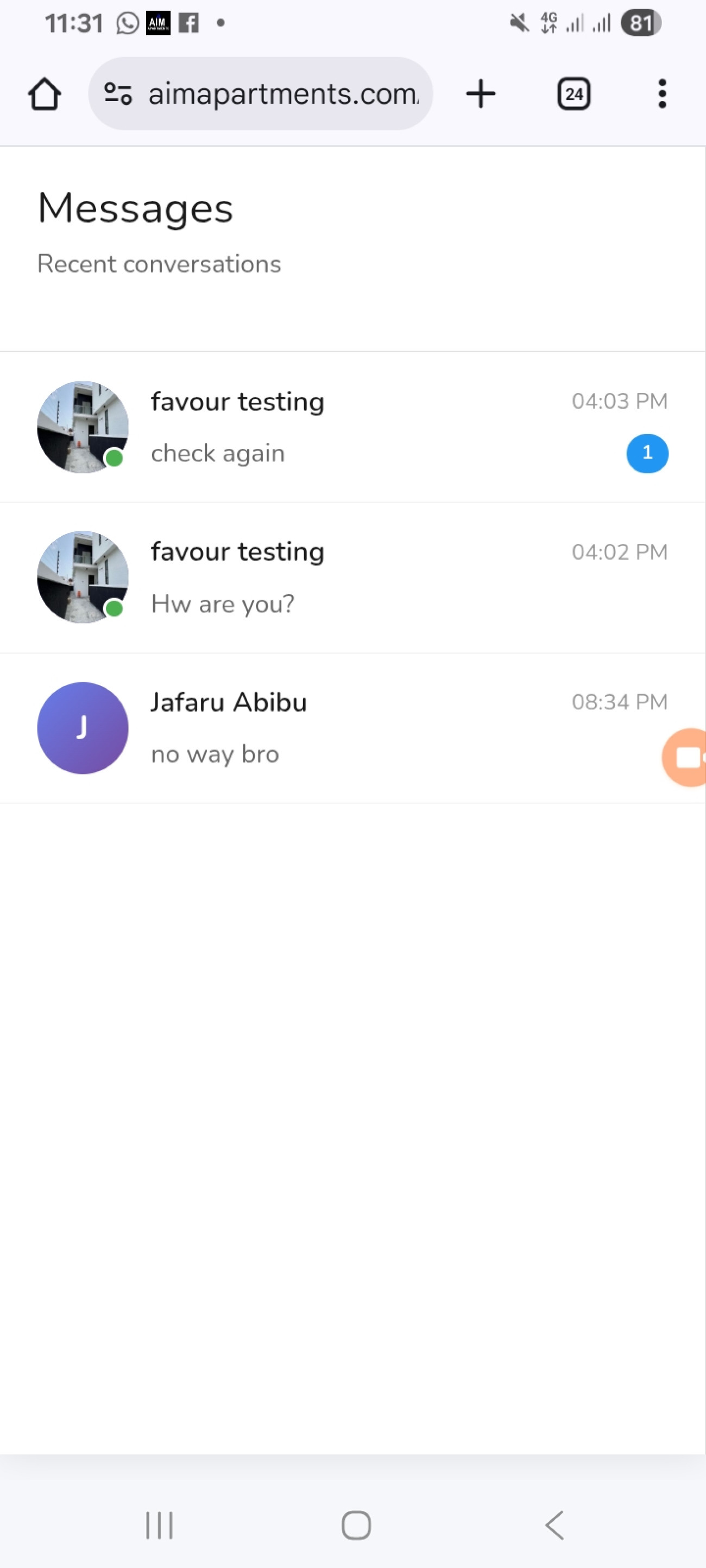Open recent apps from navigation bar
Screen dimensions: 706x1568
tap(159, 1525)
